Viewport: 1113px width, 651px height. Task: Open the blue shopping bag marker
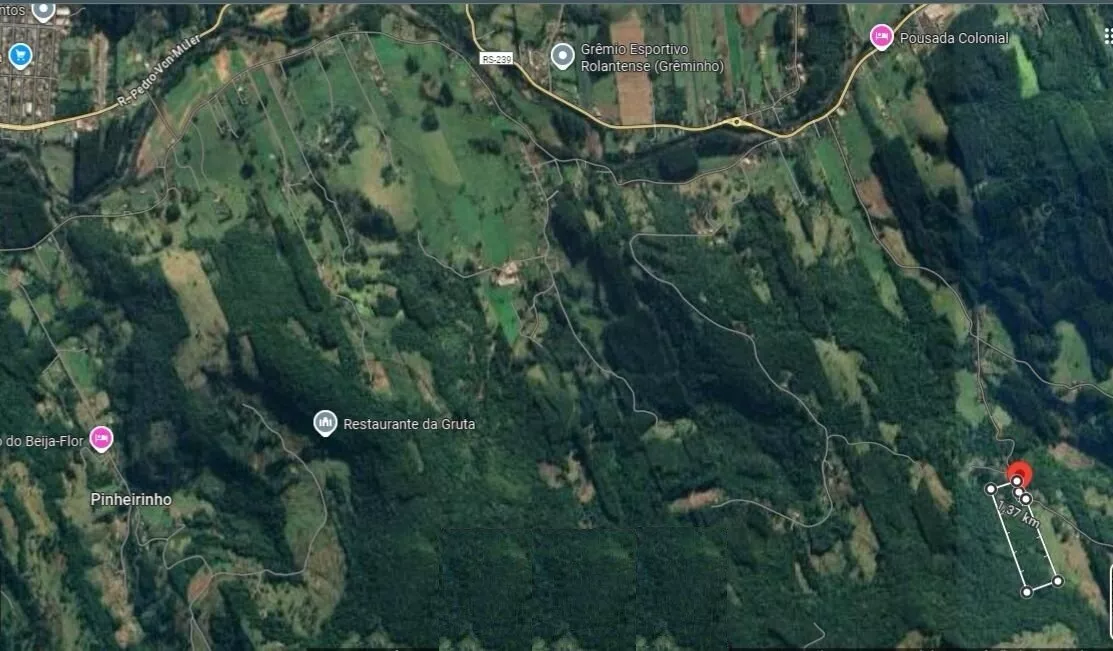[x=20, y=55]
